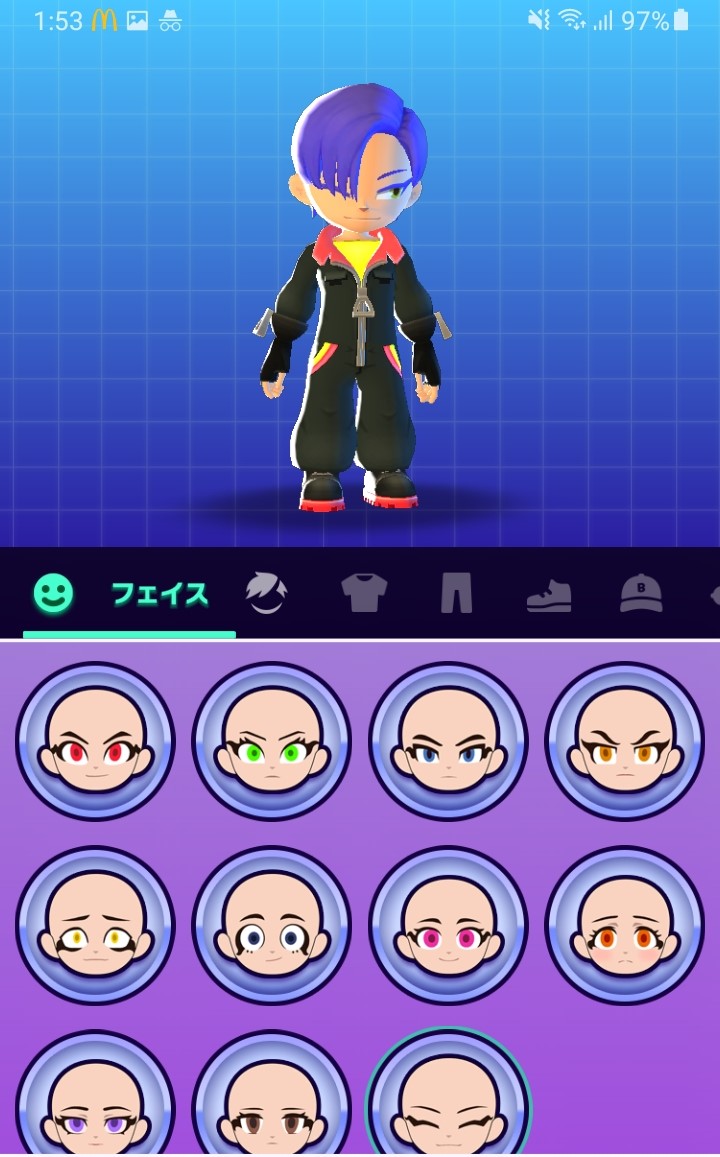Screen dimensions: 720x1157
Task: Choose the face with green eyes
Action: tap(272, 741)
